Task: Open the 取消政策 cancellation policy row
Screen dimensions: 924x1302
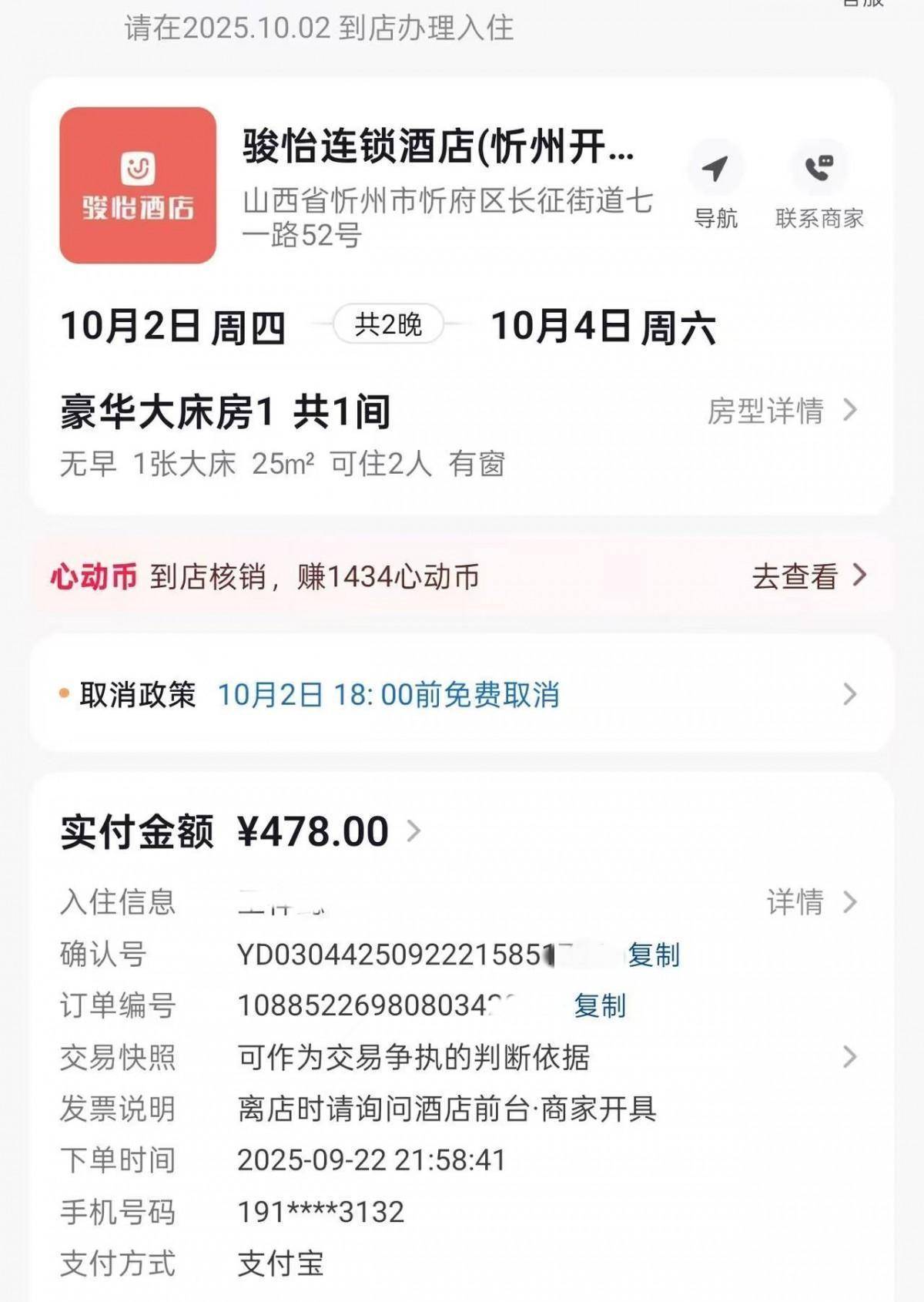Action: point(462,695)
